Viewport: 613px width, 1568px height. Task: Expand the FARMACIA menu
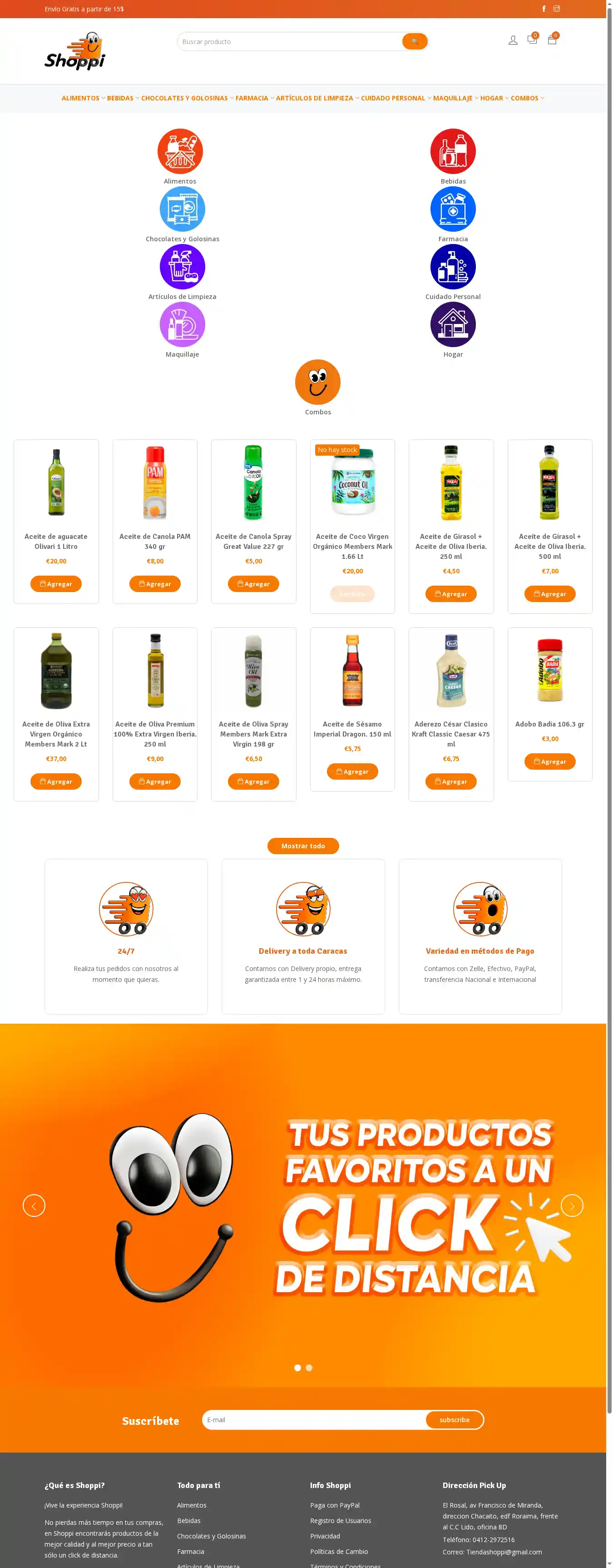[x=254, y=98]
